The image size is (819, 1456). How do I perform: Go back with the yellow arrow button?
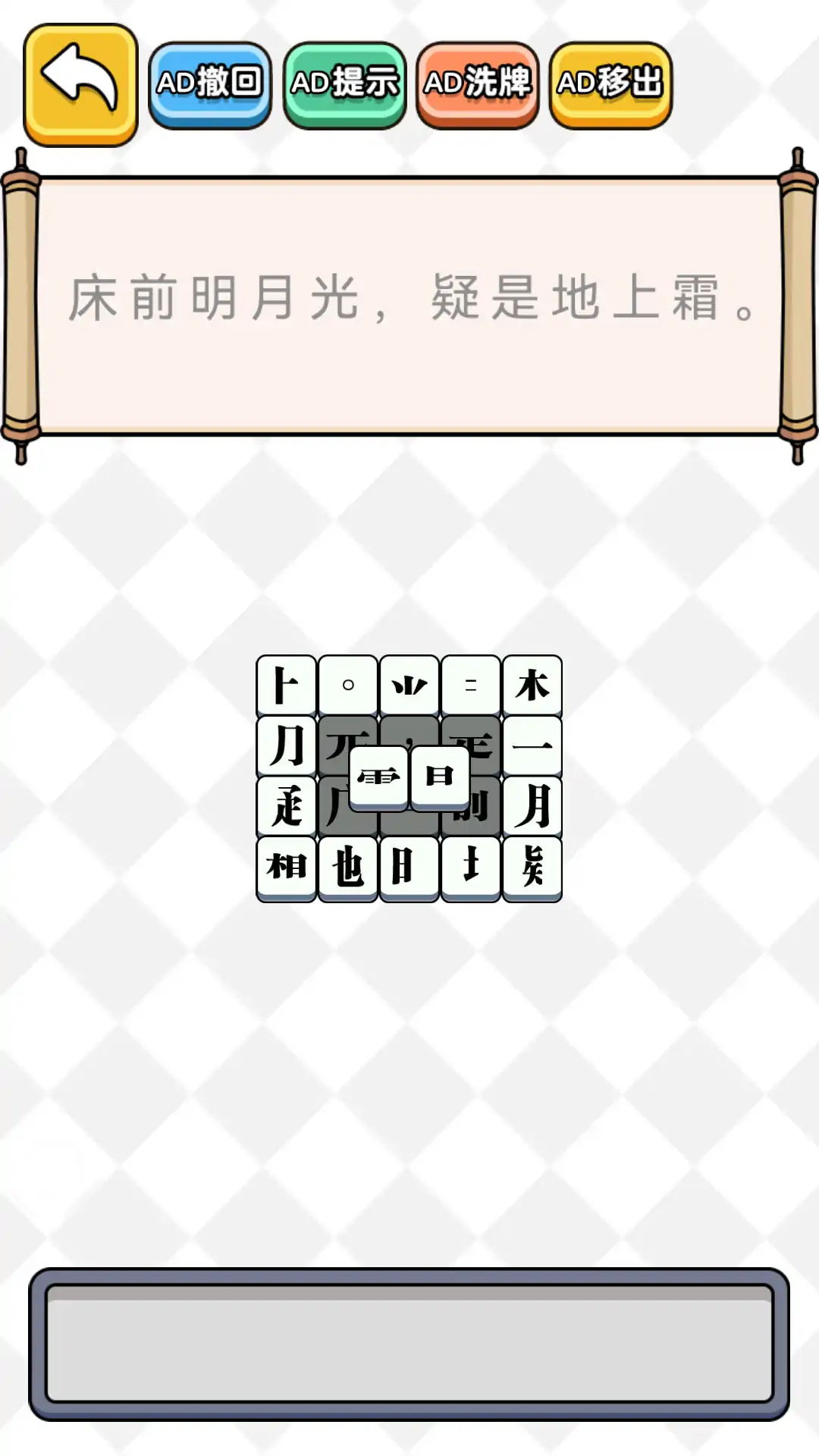click(x=80, y=83)
